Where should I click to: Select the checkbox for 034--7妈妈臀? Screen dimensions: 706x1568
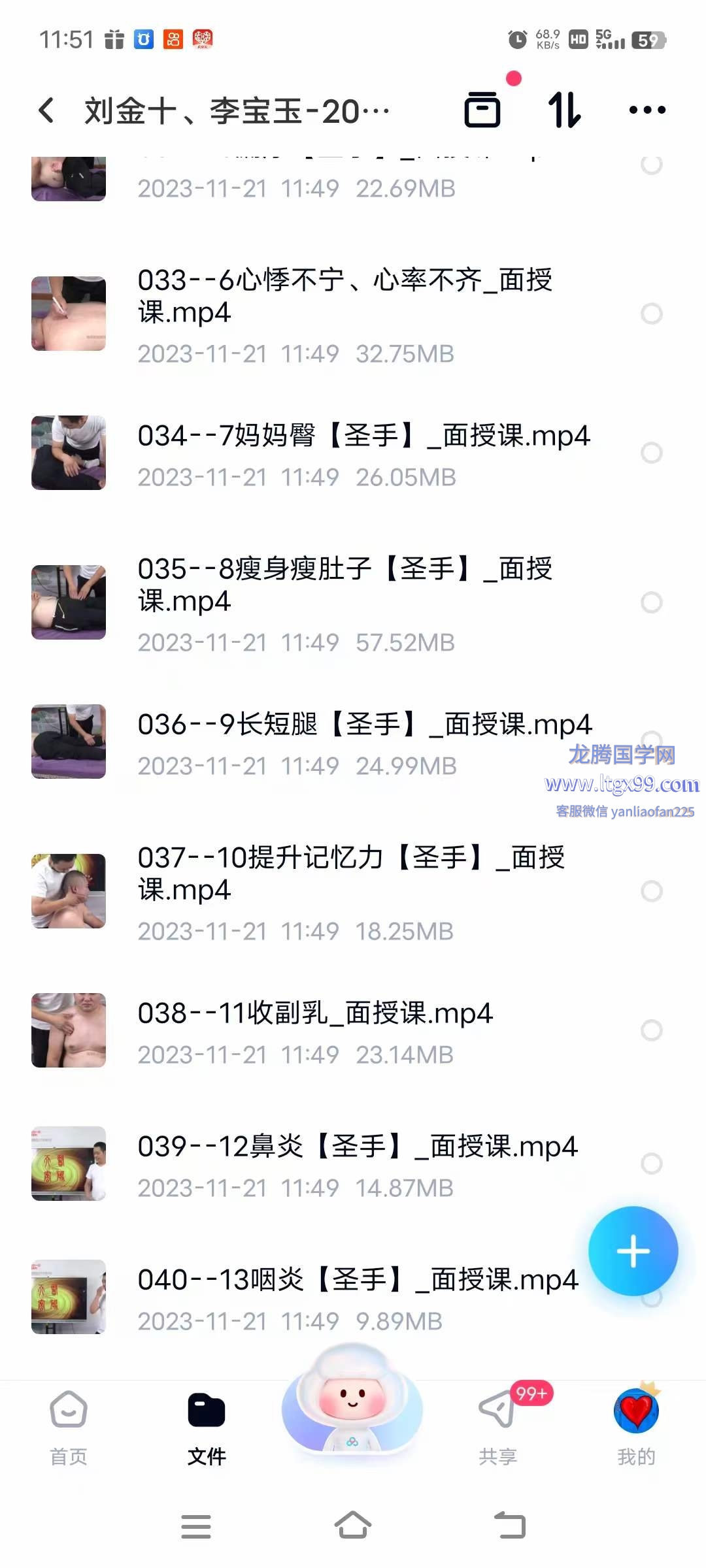point(651,453)
